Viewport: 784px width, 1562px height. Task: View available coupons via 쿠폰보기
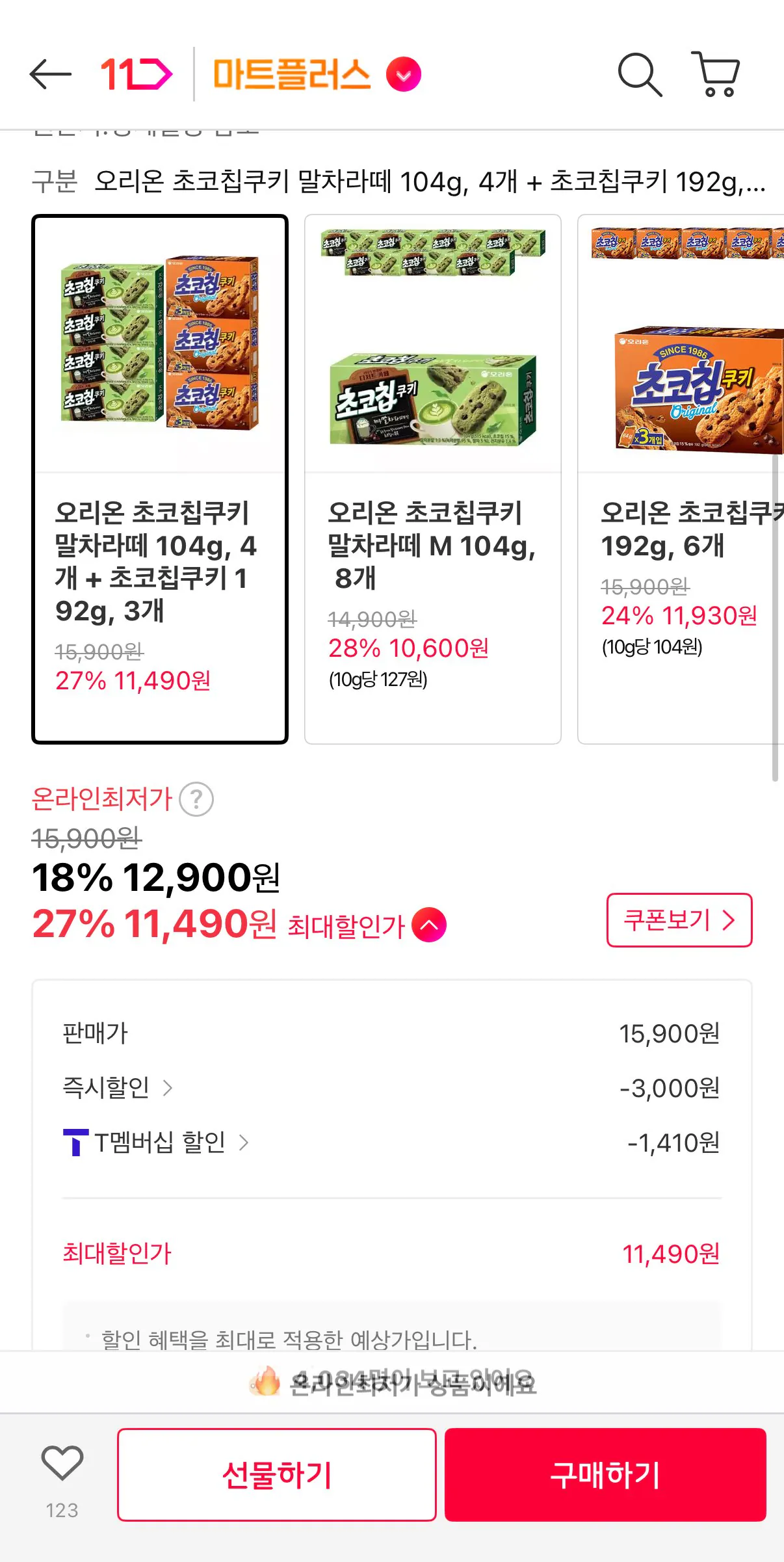(x=679, y=920)
